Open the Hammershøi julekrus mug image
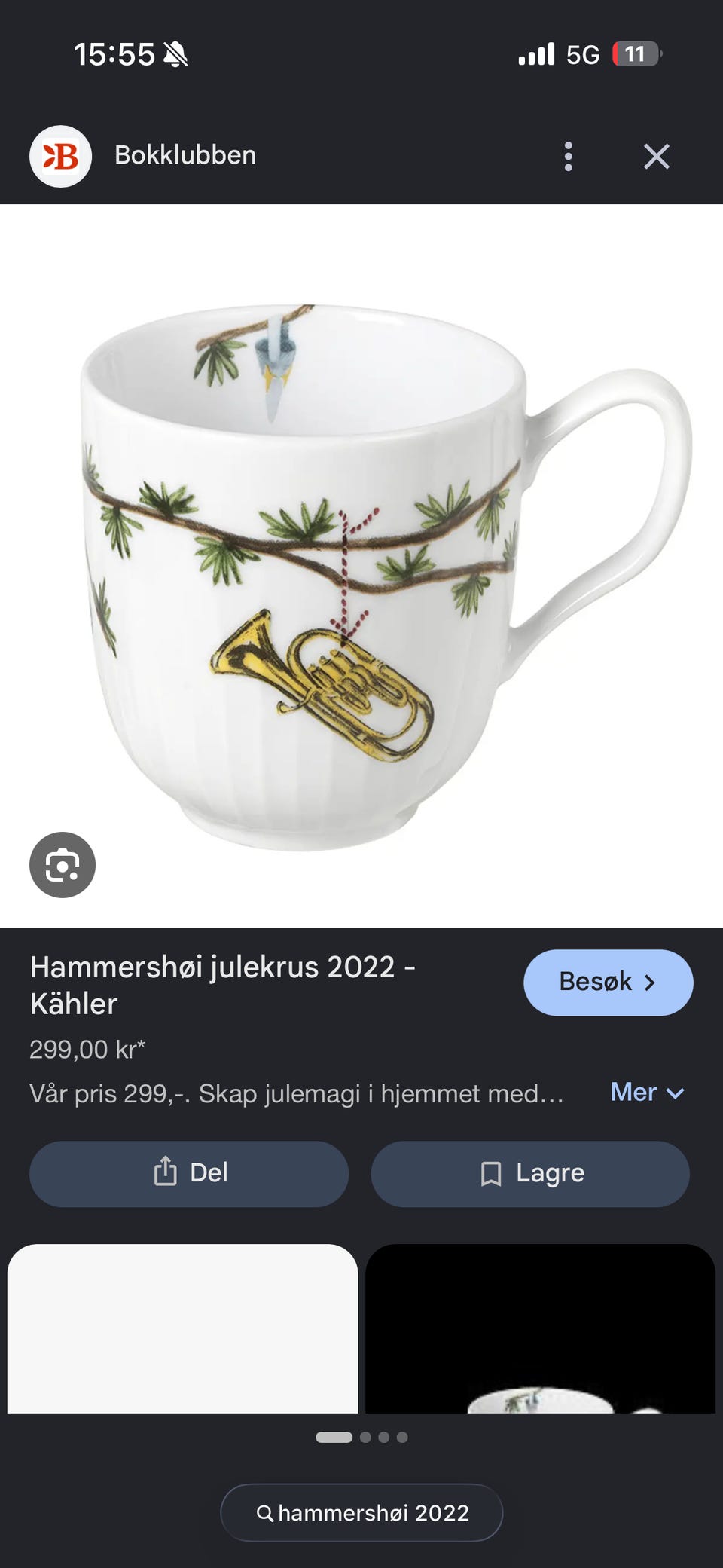The width and height of the screenshot is (723, 1568). pos(361,566)
